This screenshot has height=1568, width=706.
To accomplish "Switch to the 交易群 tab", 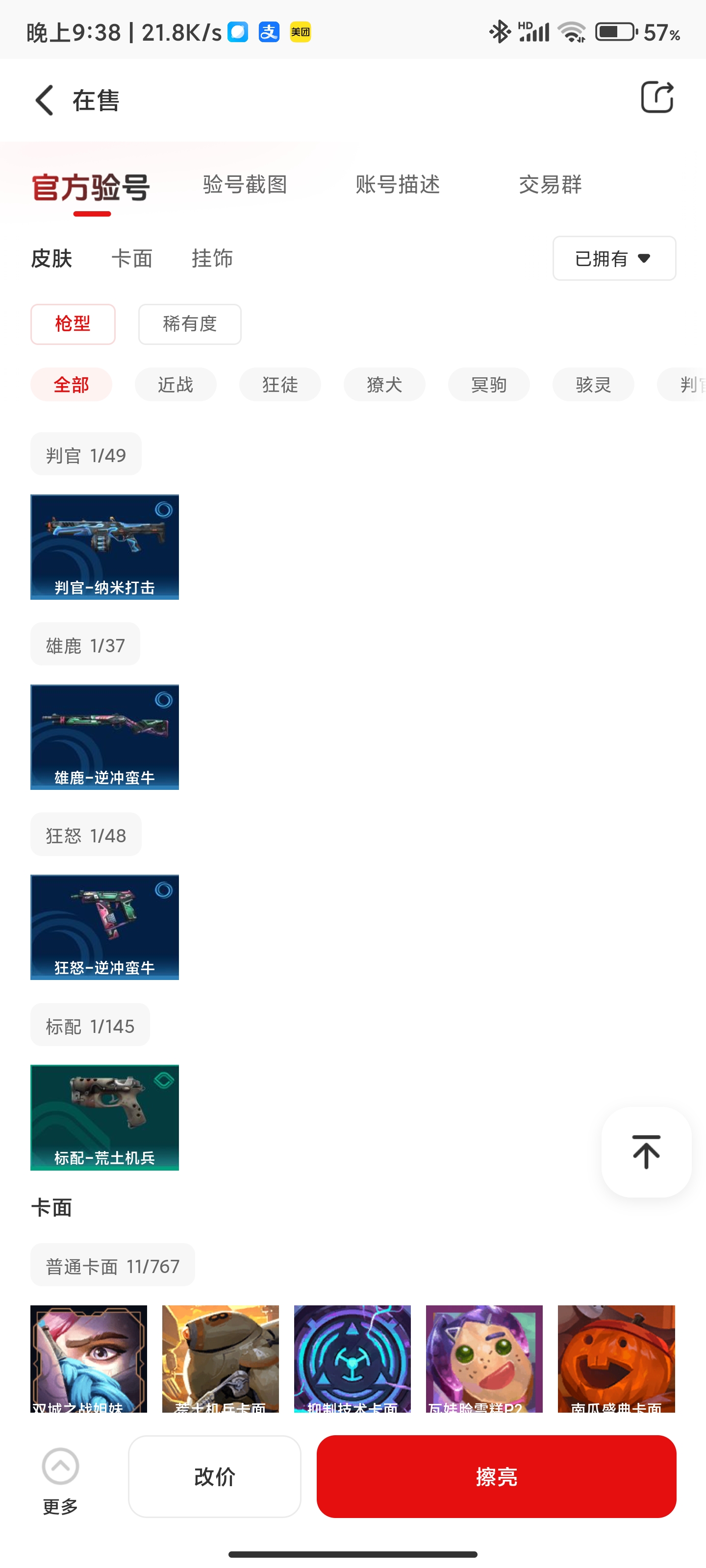I will [550, 184].
